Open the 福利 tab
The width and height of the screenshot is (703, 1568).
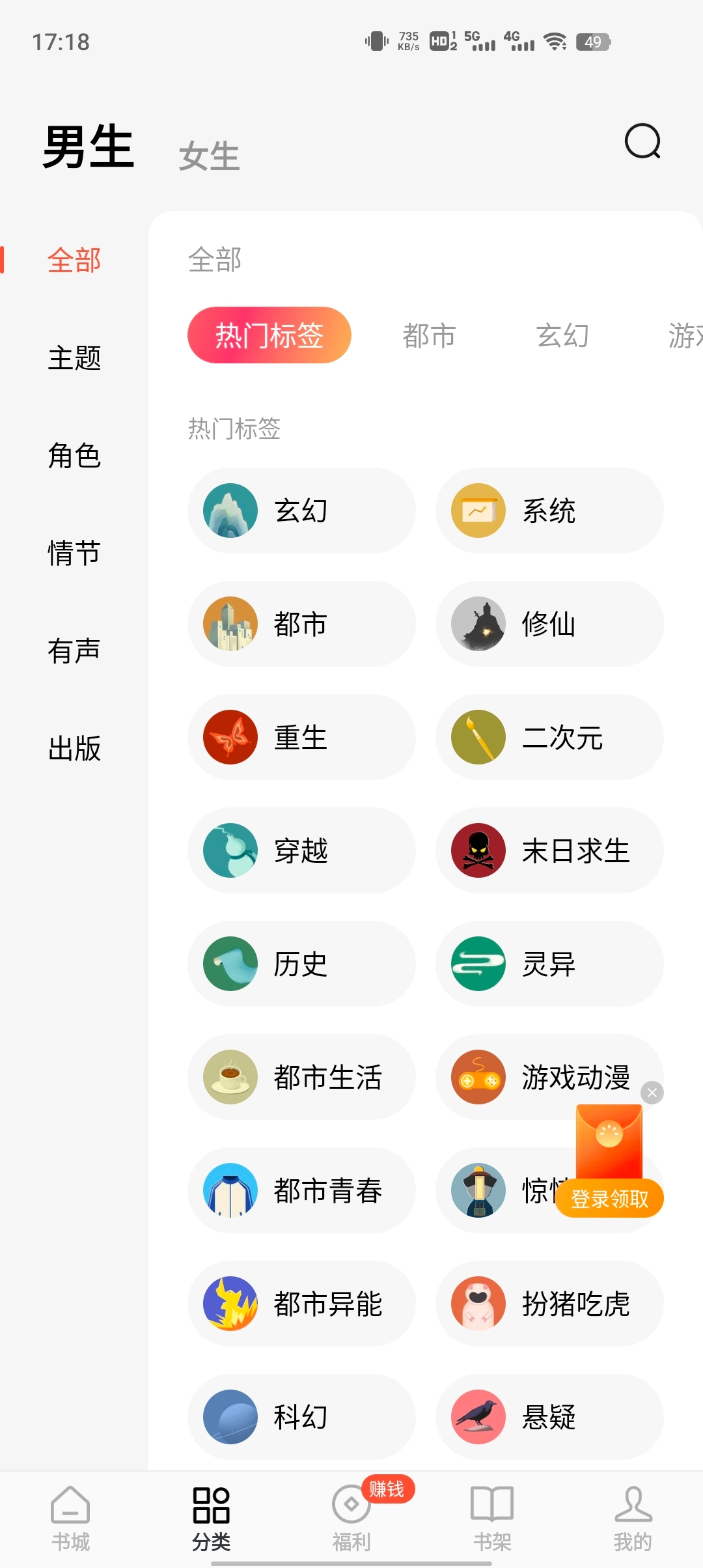click(x=351, y=1519)
